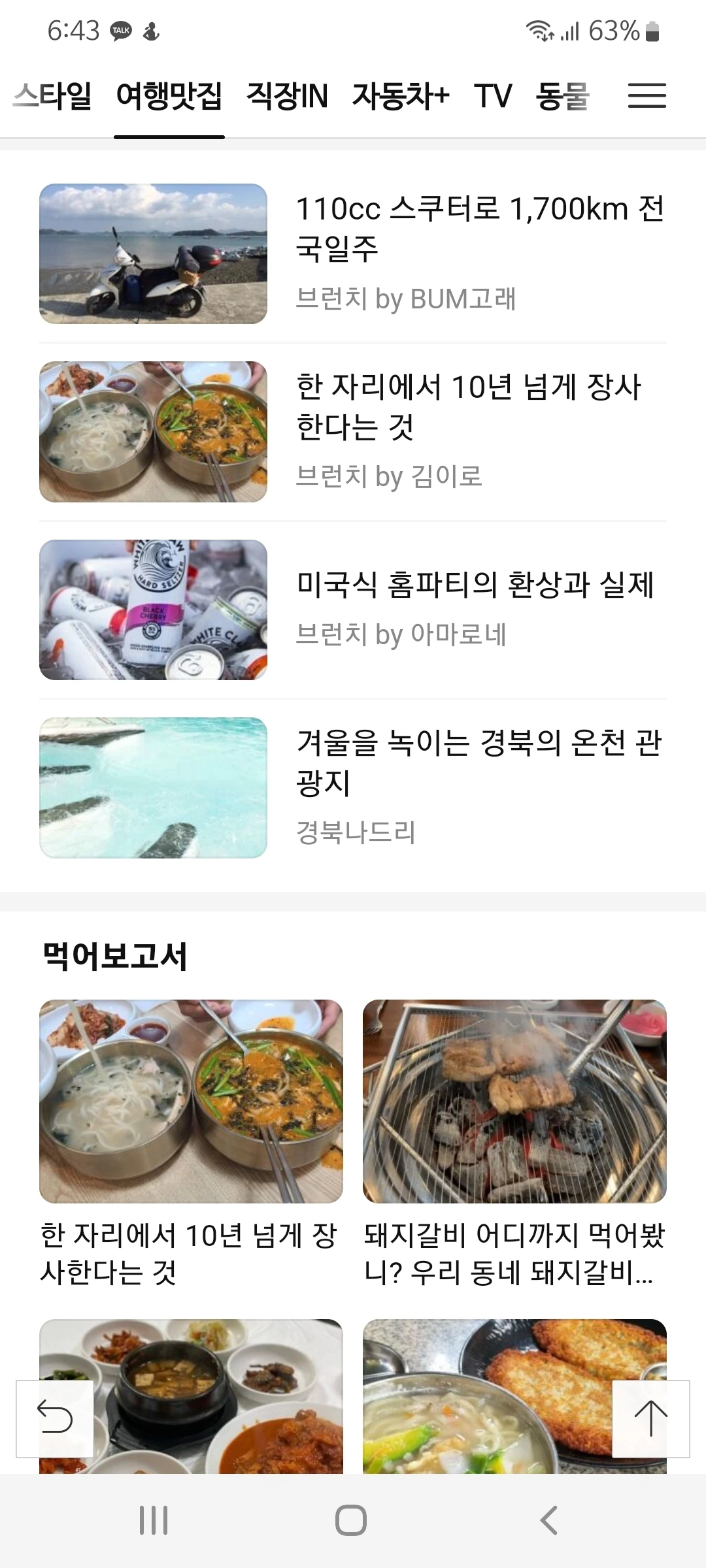Switch to the 자동차+ tab
Viewport: 706px width, 1568px height.
(401, 96)
